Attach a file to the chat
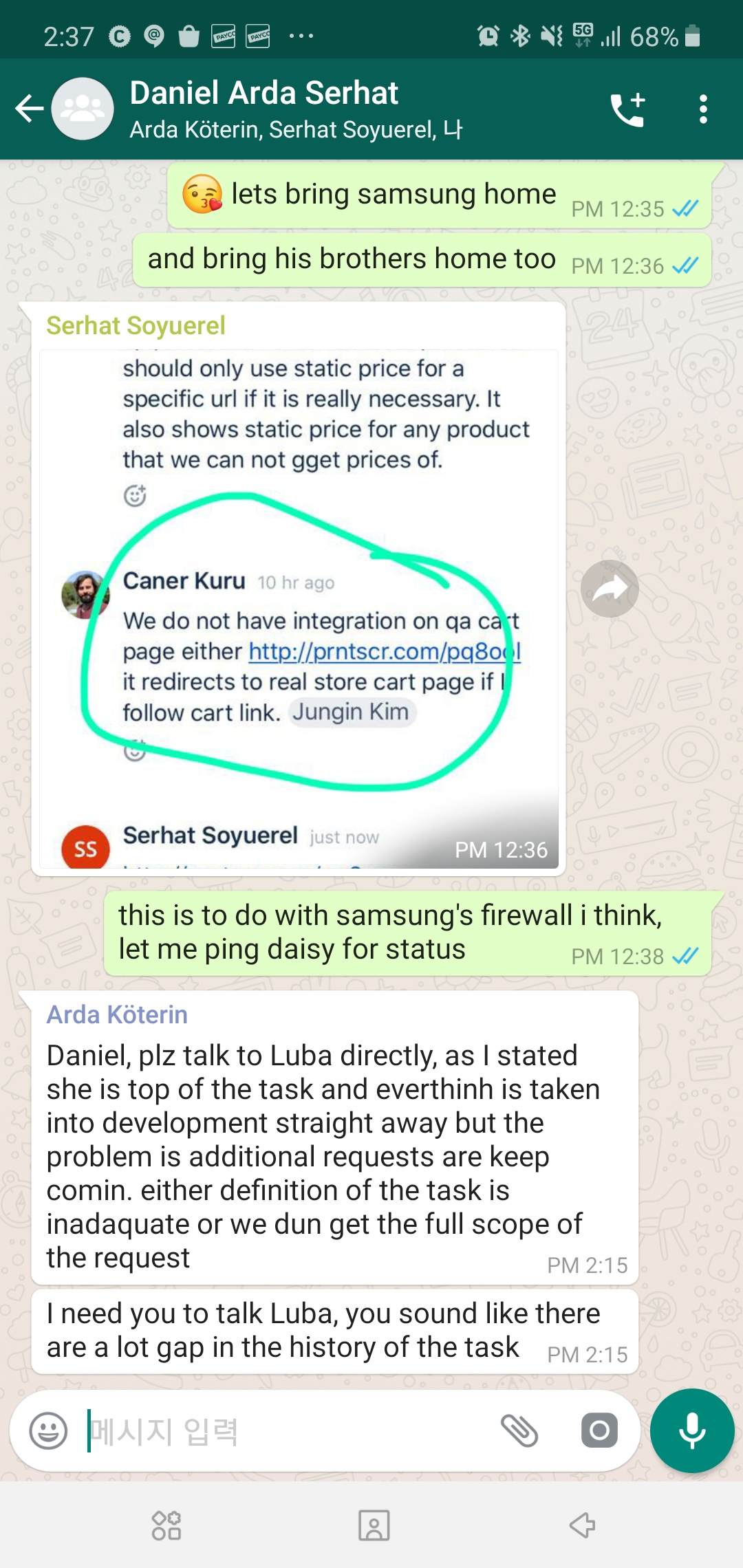 [x=519, y=1431]
